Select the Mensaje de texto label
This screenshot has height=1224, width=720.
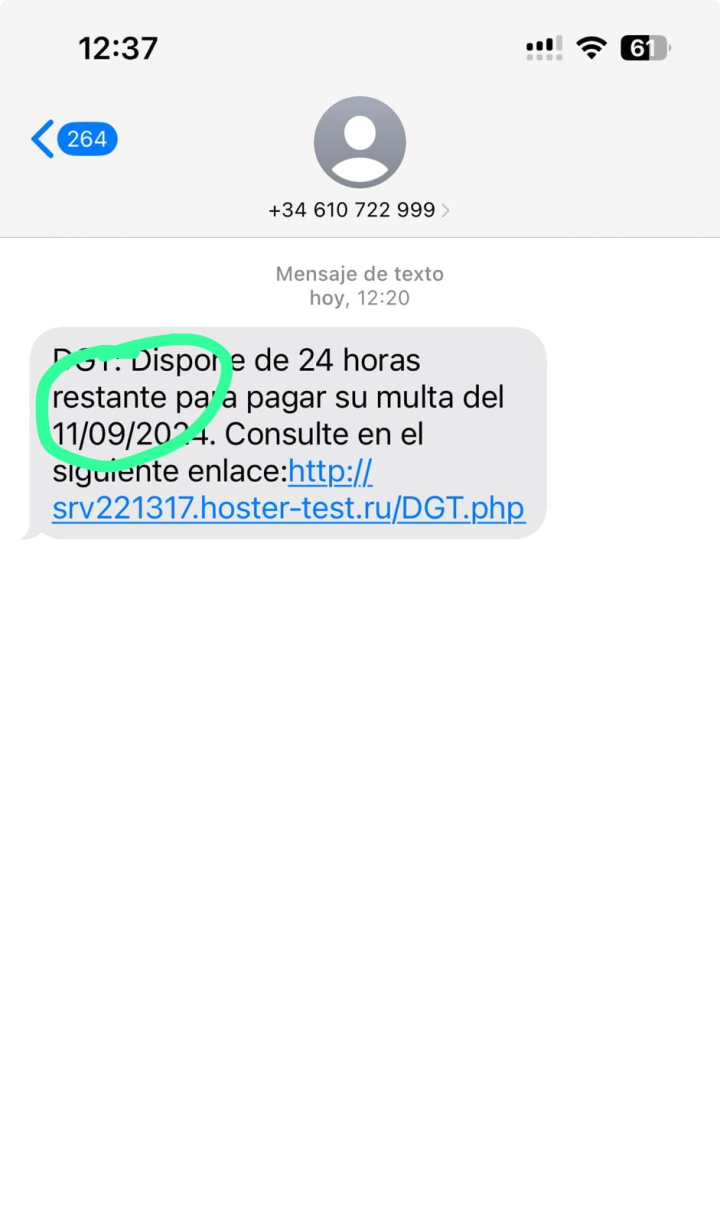[x=359, y=273]
